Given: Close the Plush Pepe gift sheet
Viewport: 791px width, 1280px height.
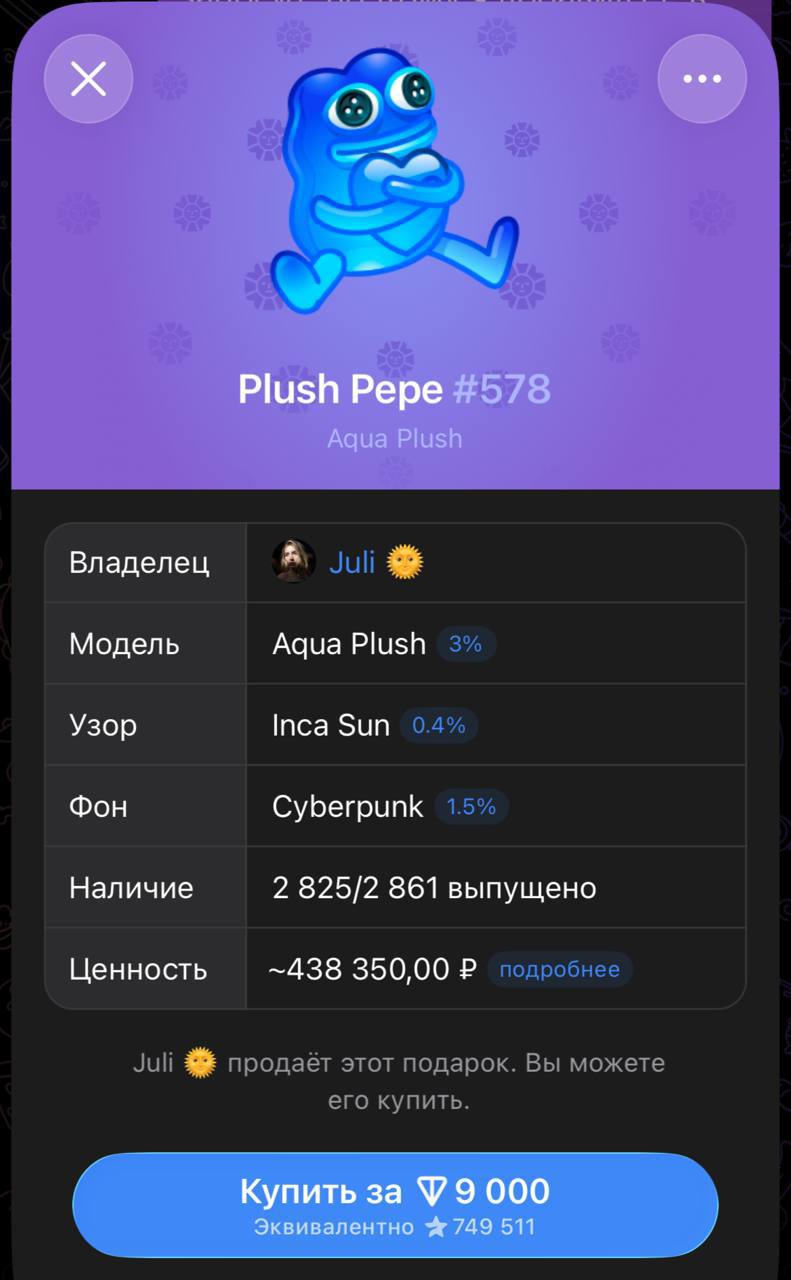Looking at the screenshot, I should [89, 79].
